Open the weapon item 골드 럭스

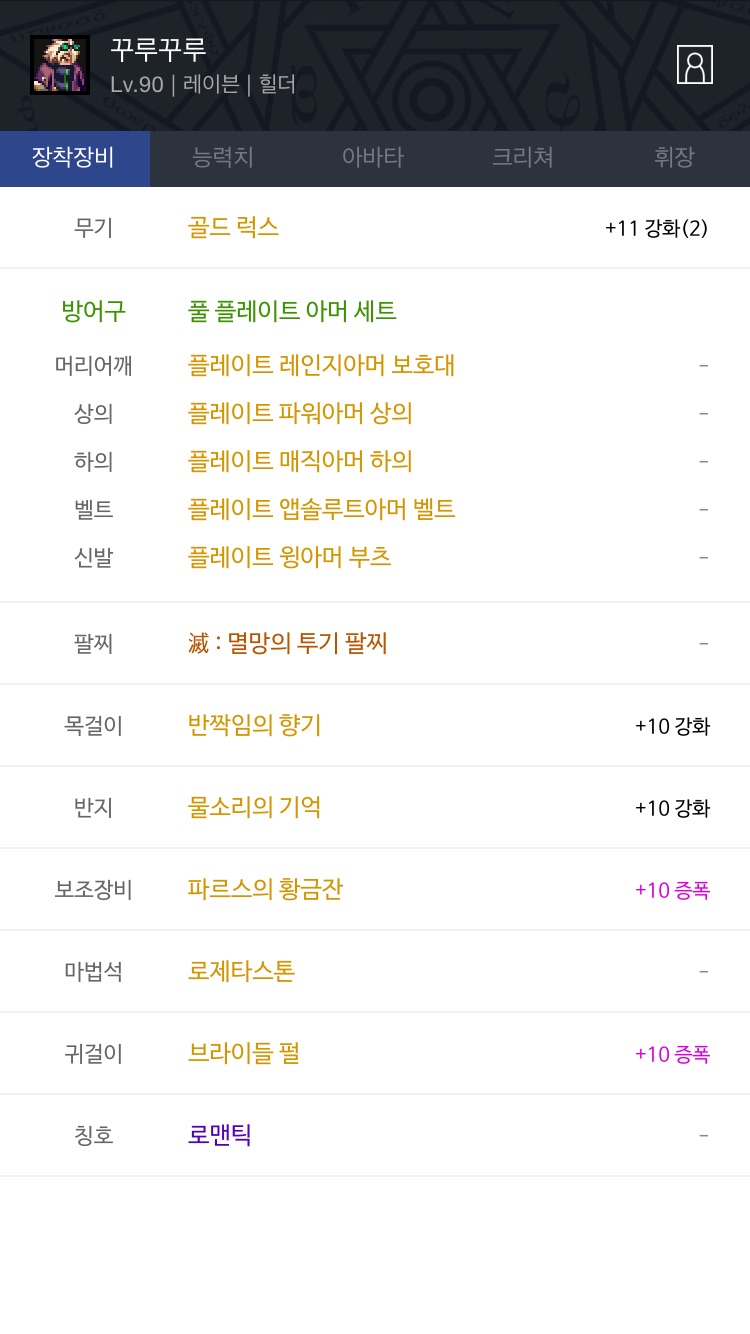[x=234, y=227]
